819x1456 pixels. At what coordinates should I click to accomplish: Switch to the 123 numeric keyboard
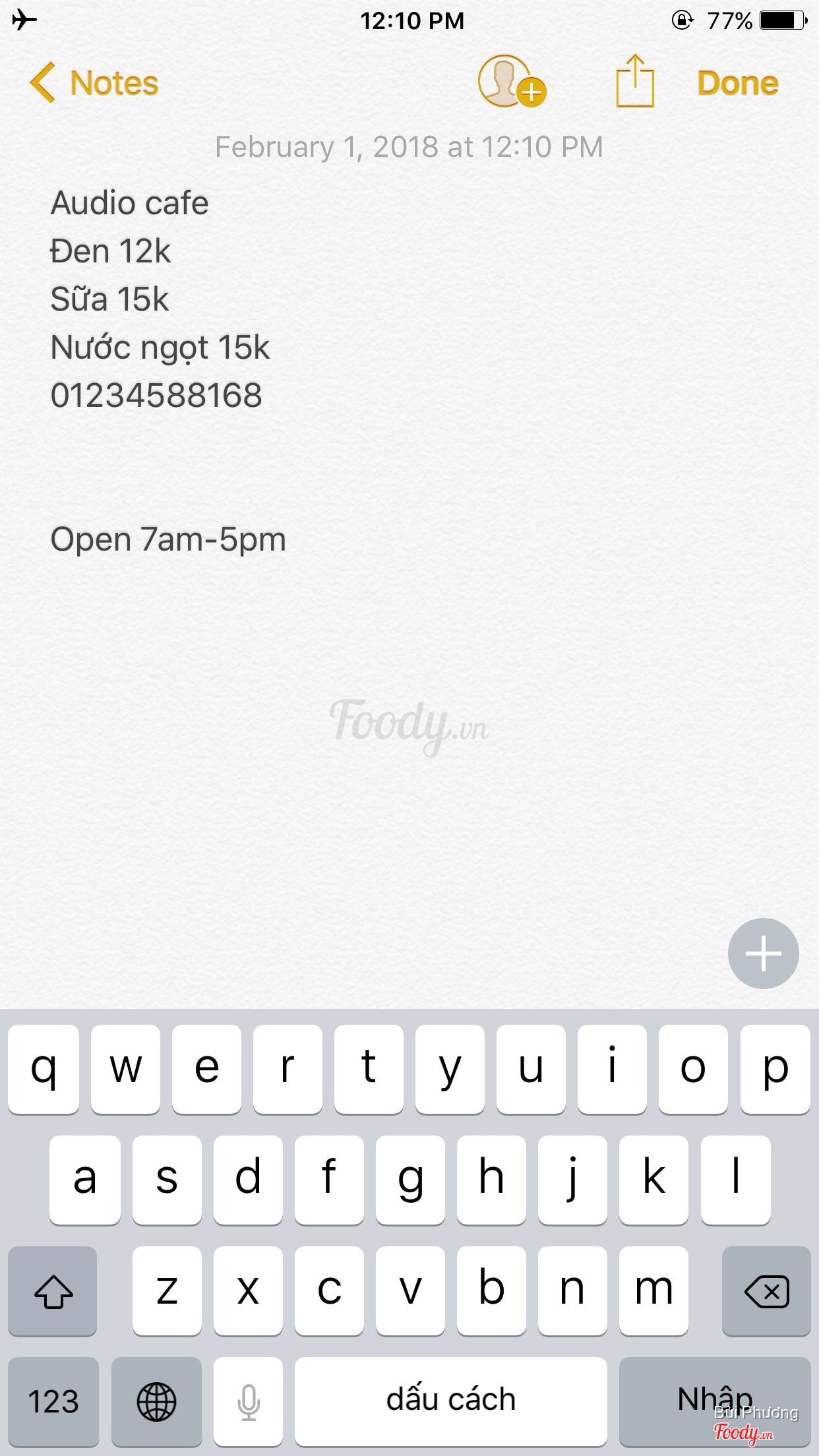click(53, 1401)
